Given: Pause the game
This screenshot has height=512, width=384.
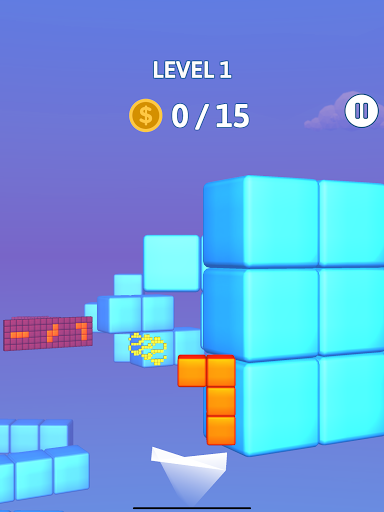Looking at the screenshot, I should [362, 111].
